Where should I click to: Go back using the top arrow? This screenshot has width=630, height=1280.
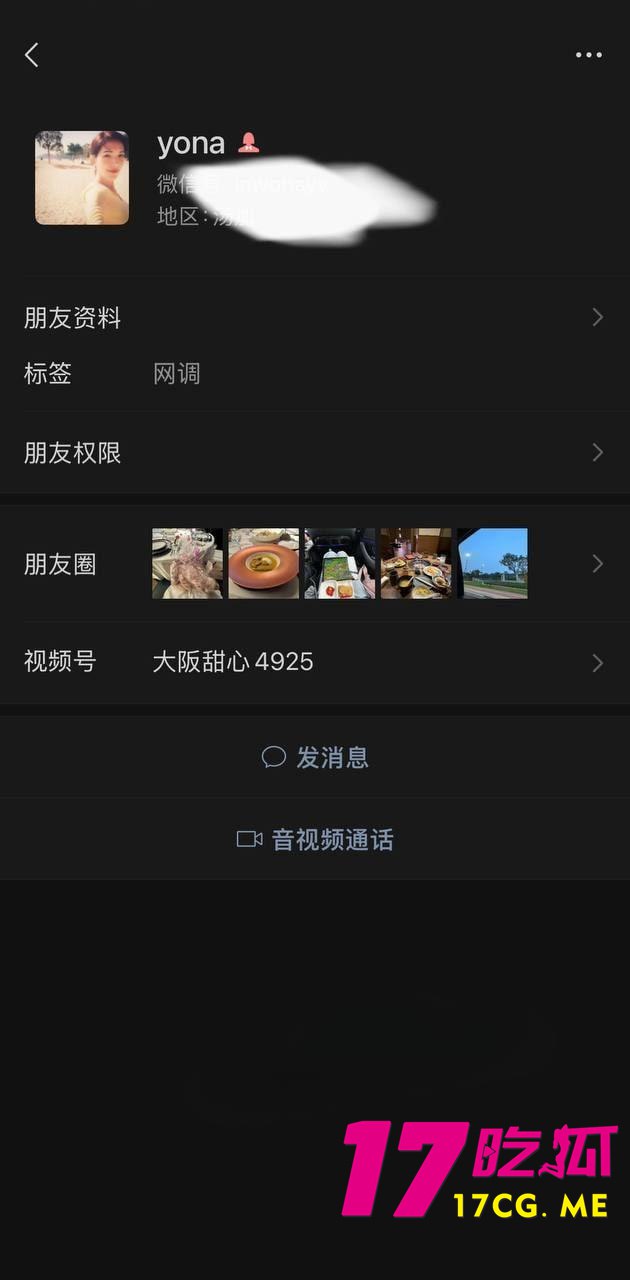pyautogui.click(x=32, y=55)
